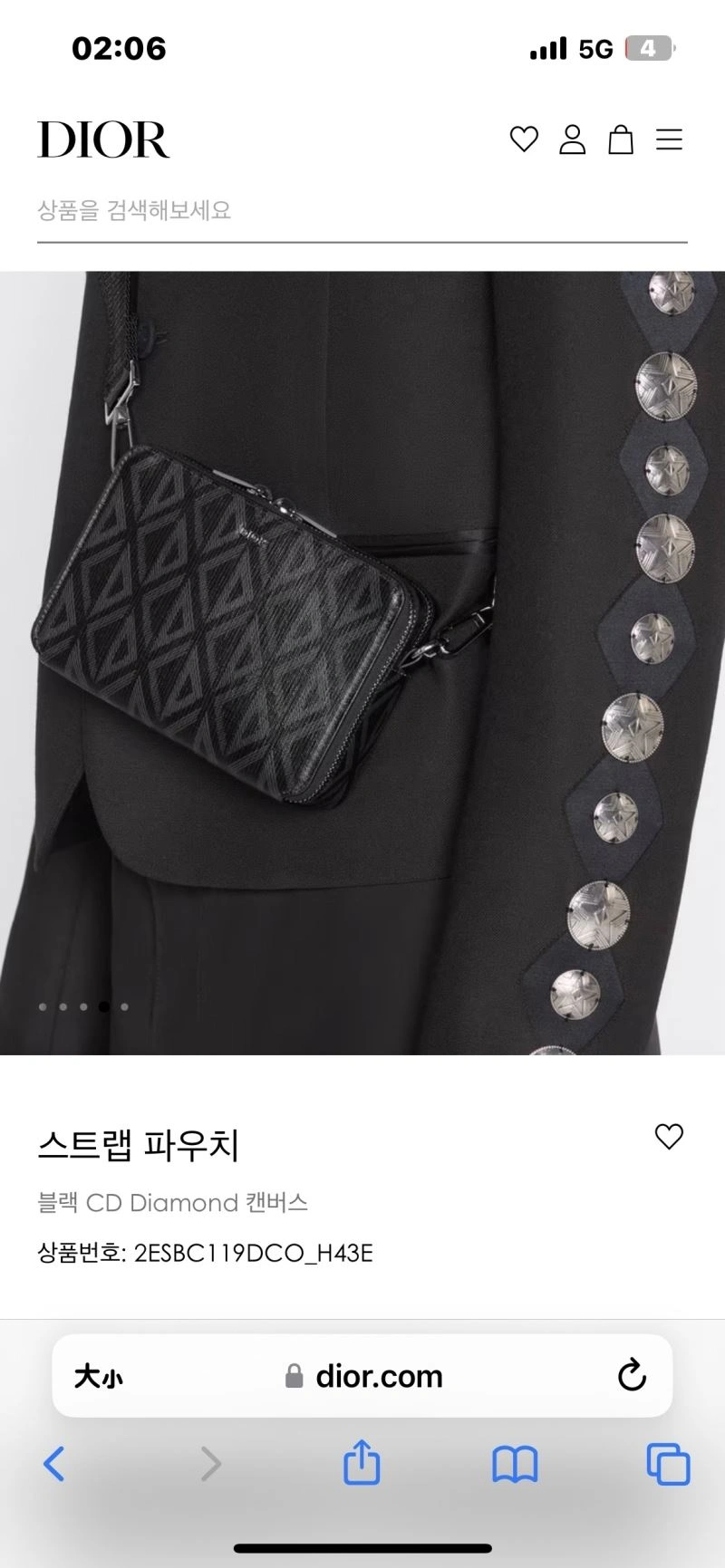This screenshot has width=725, height=1568.
Task: Go back to the previous page
Action: pos(55,1463)
